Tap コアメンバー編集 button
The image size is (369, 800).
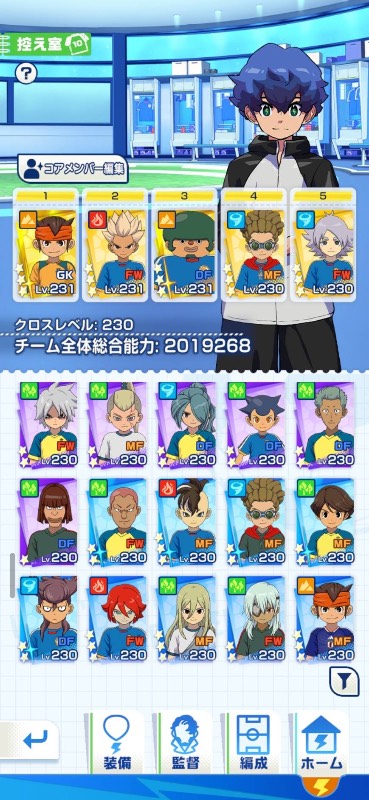point(73,169)
